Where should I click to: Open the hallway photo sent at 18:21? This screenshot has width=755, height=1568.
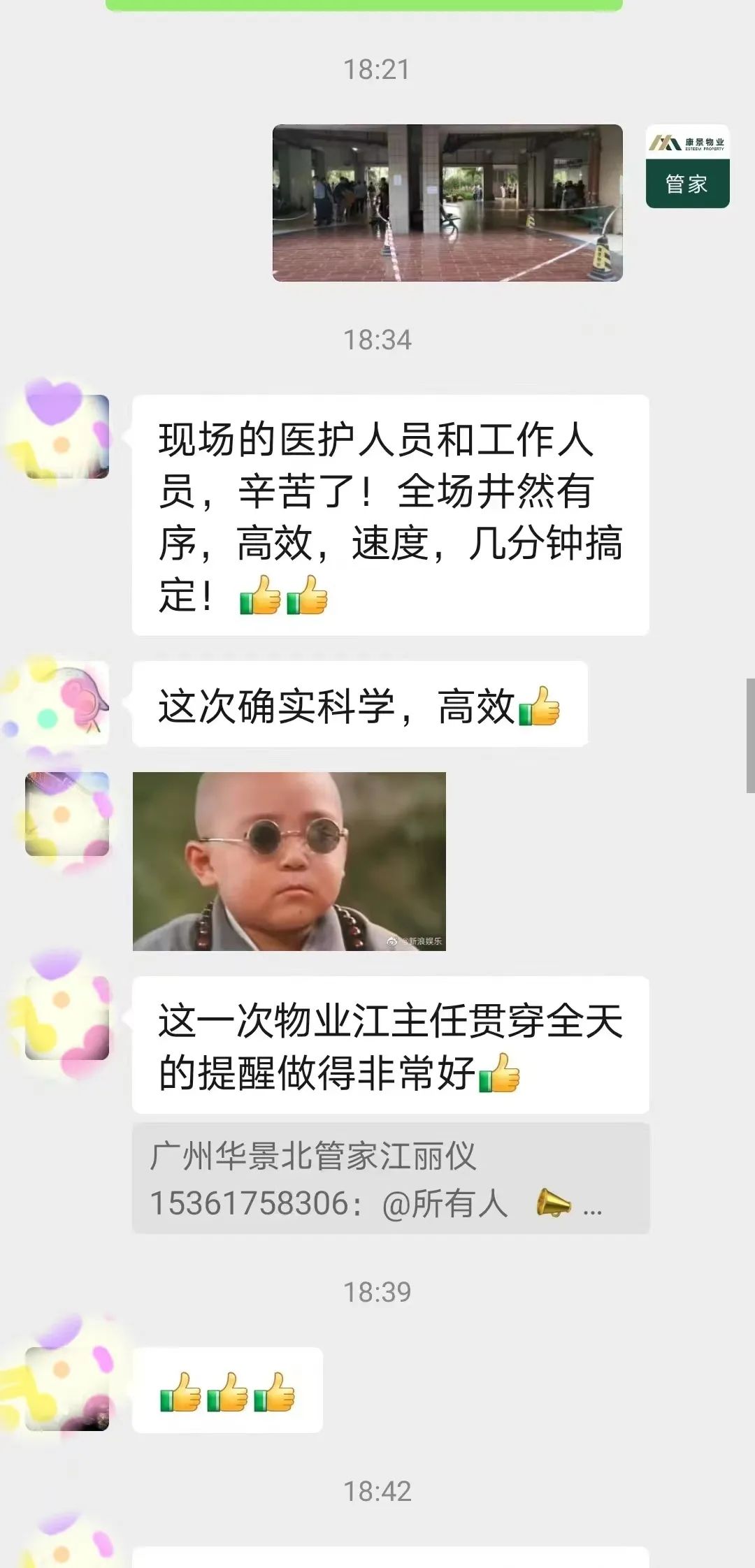447,203
